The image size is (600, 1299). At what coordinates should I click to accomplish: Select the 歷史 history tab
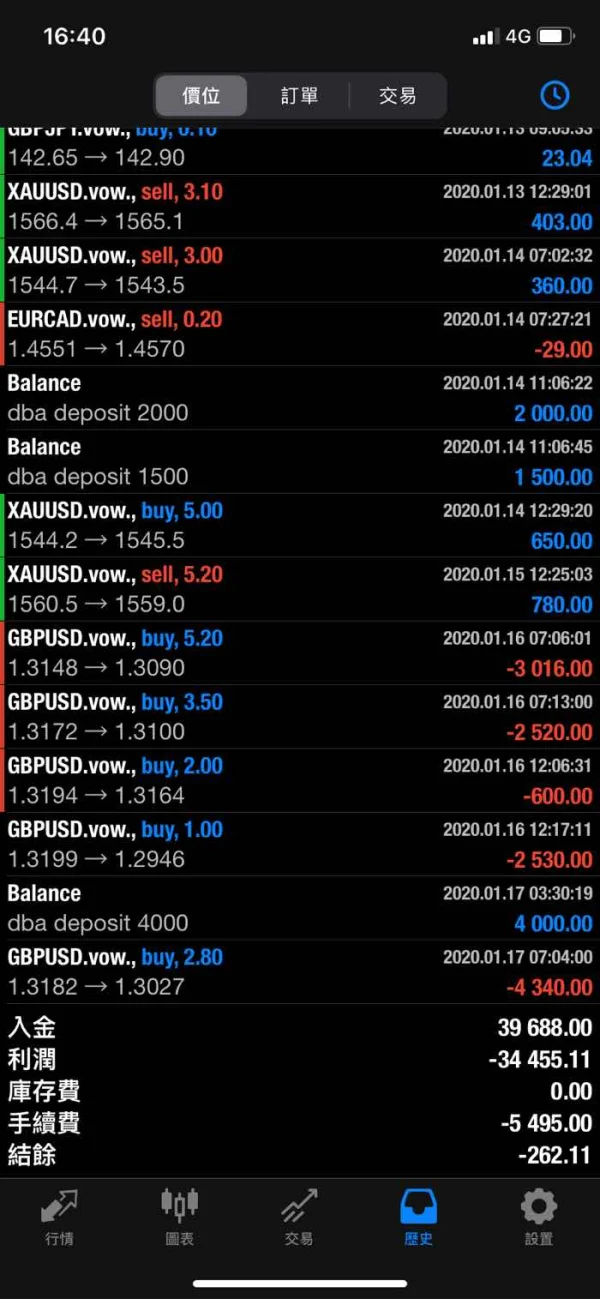coord(418,1216)
